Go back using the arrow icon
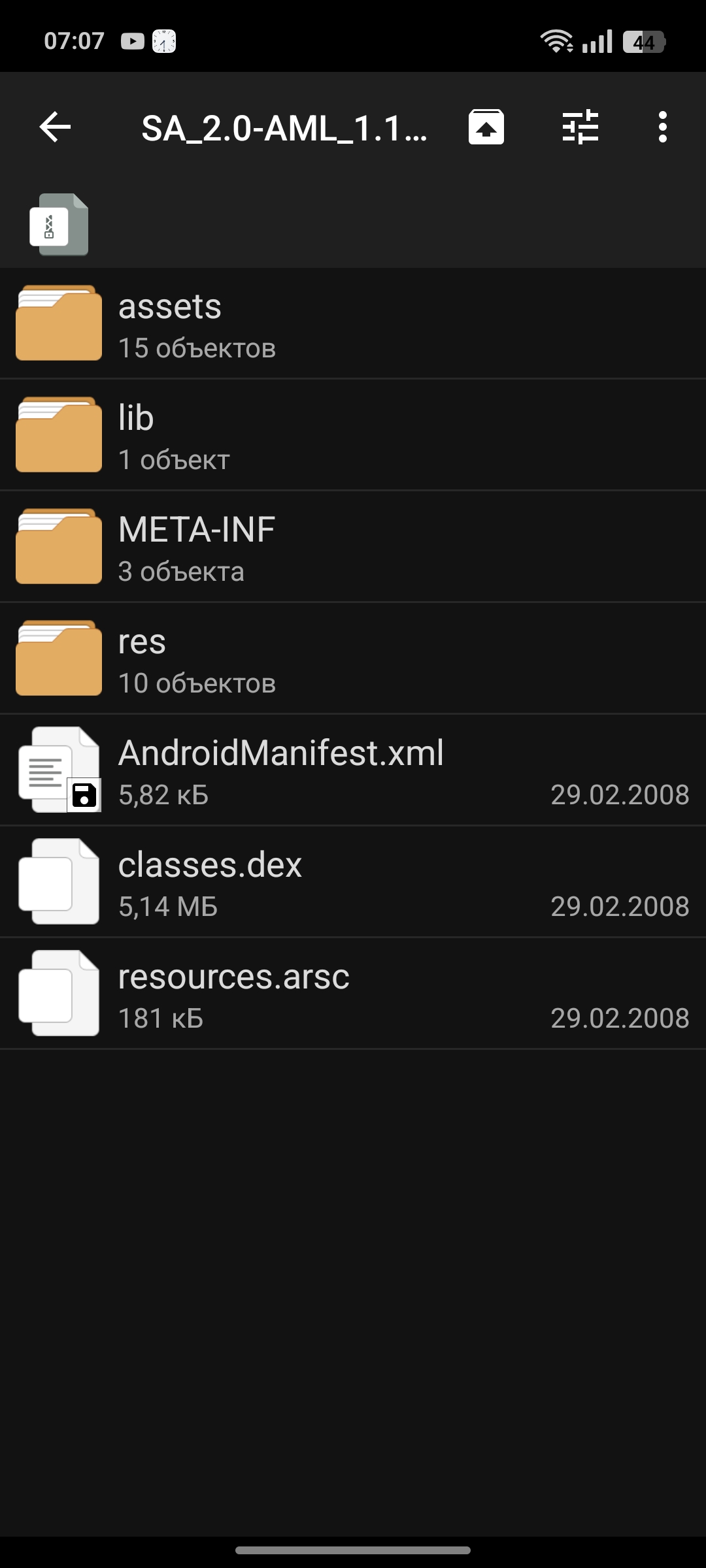This screenshot has height=1568, width=706. pyautogui.click(x=55, y=127)
